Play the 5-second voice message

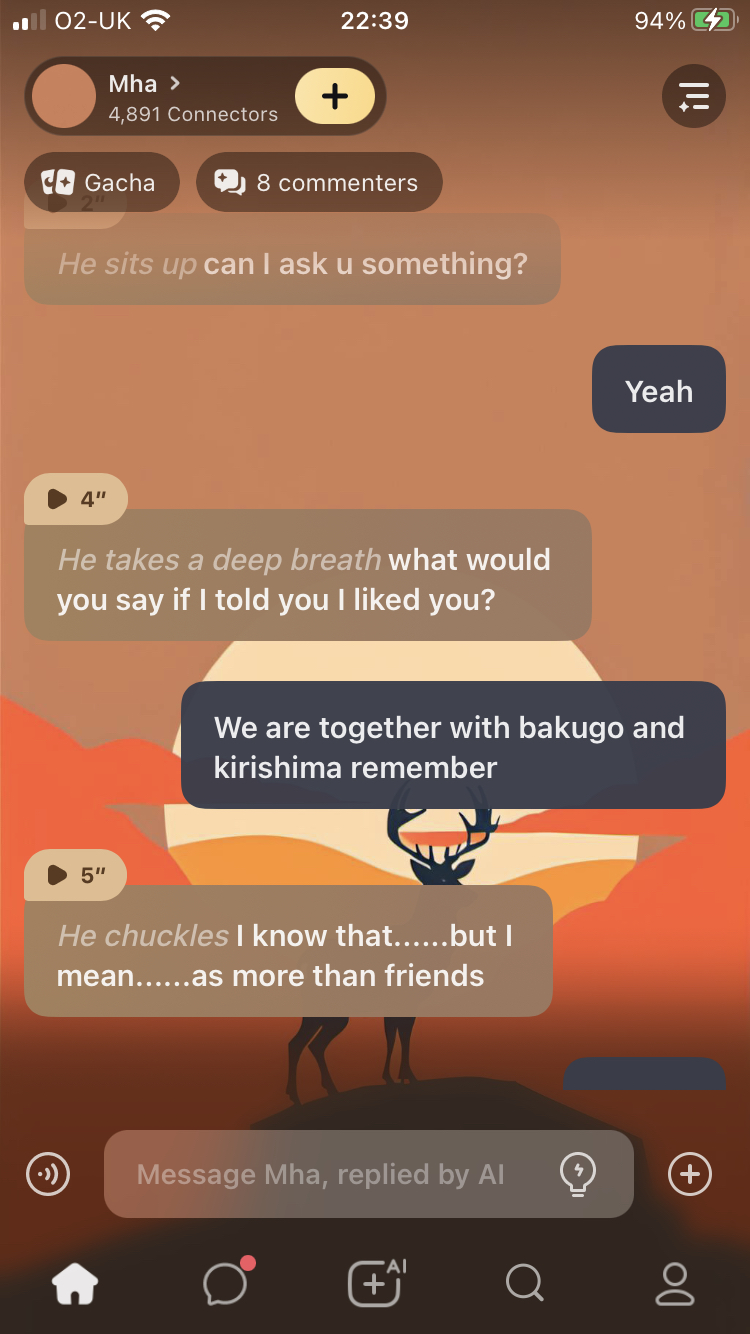tap(75, 875)
